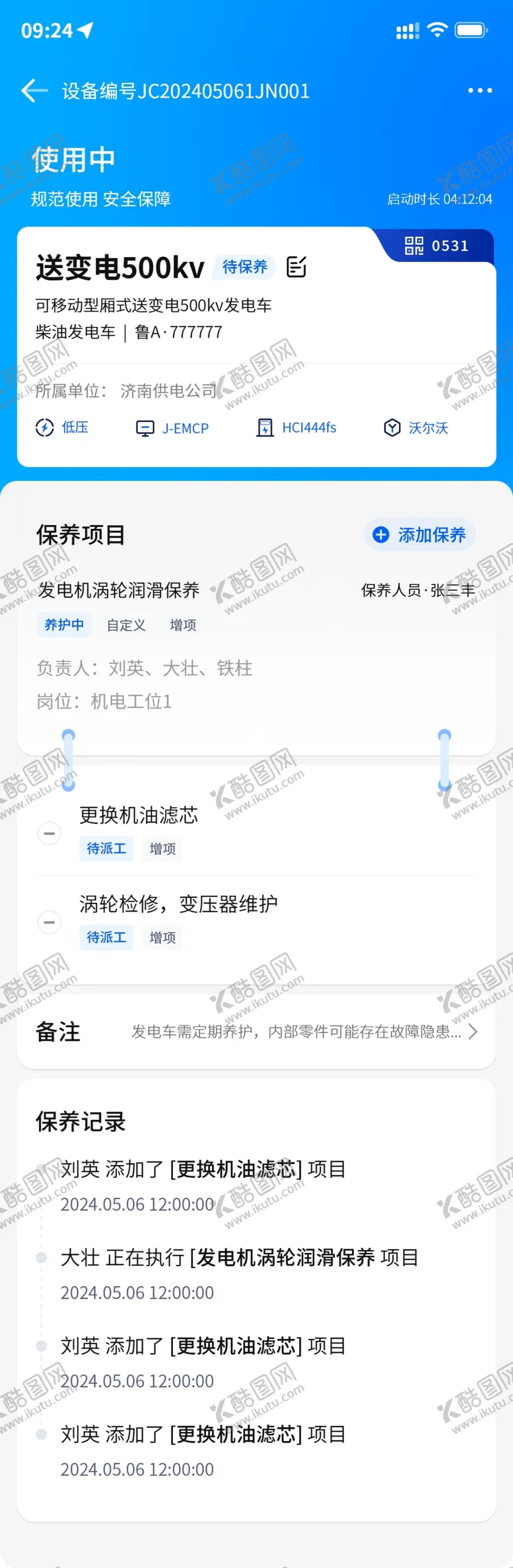513x1568 pixels.
Task: Open the three-dot overflow menu
Action: click(480, 90)
